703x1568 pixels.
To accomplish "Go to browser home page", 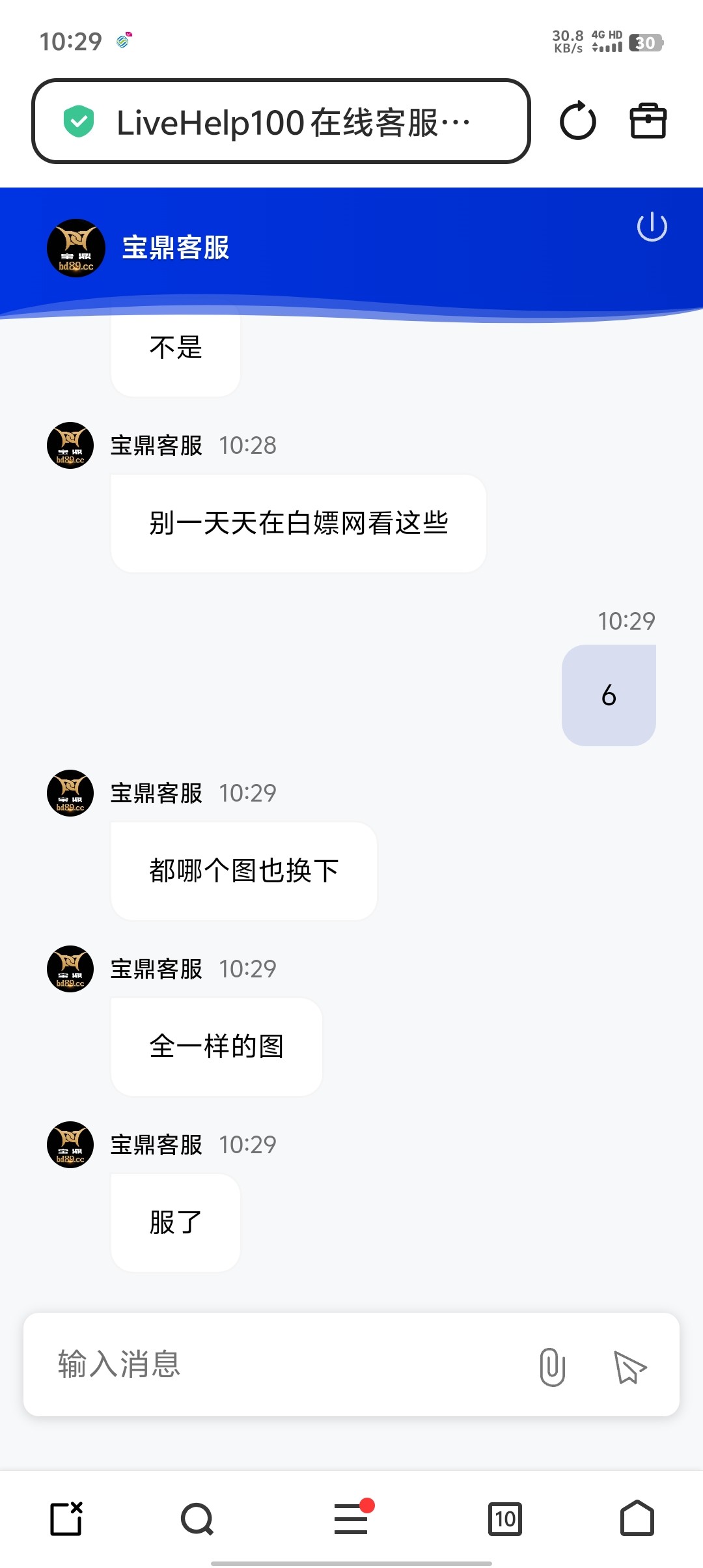I will (637, 1519).
